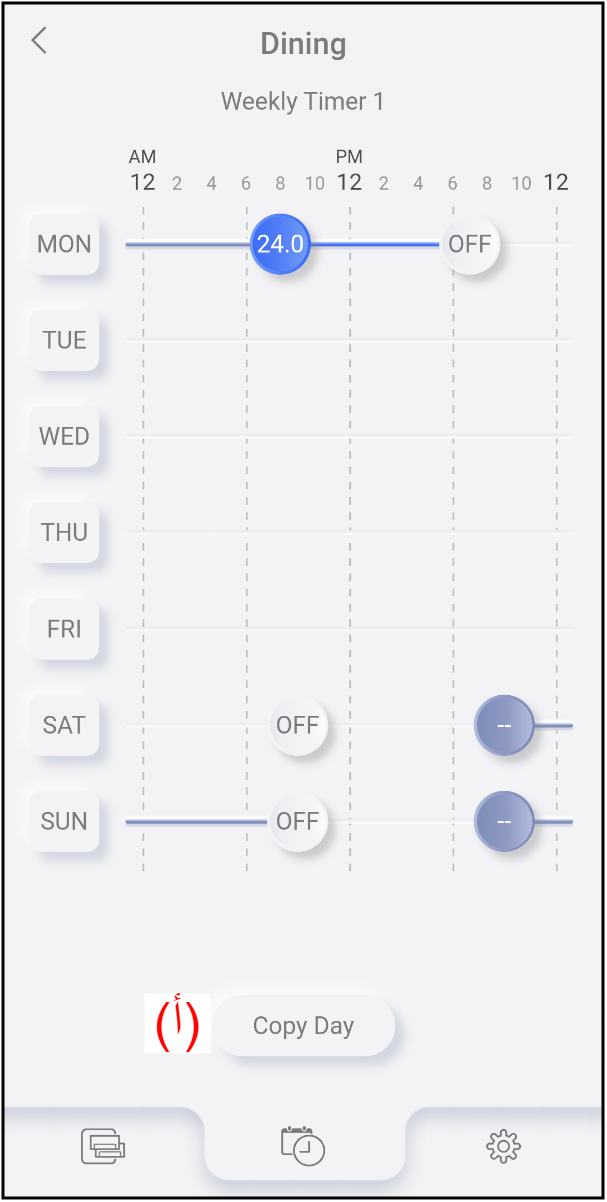This screenshot has height=1202, width=607.
Task: Select the TUE day button
Action: tap(64, 340)
